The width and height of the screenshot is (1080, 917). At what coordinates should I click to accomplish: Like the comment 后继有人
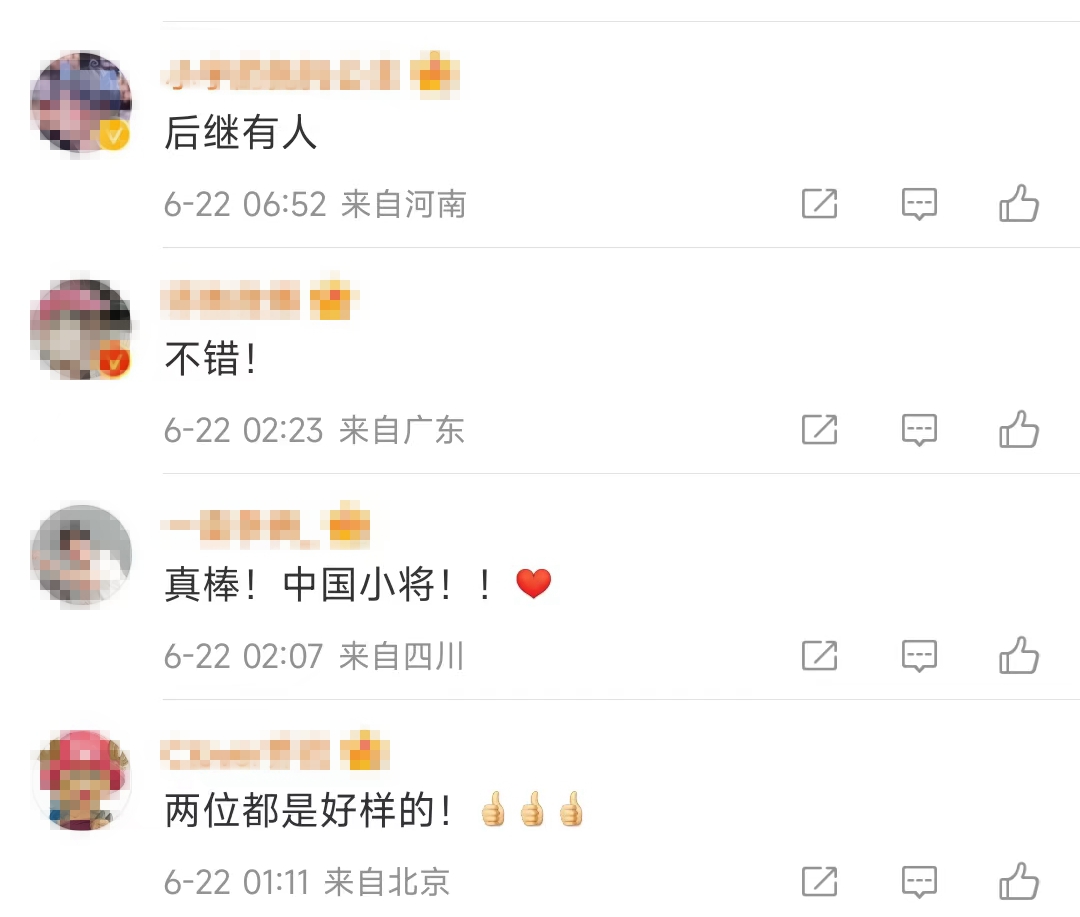point(1019,204)
